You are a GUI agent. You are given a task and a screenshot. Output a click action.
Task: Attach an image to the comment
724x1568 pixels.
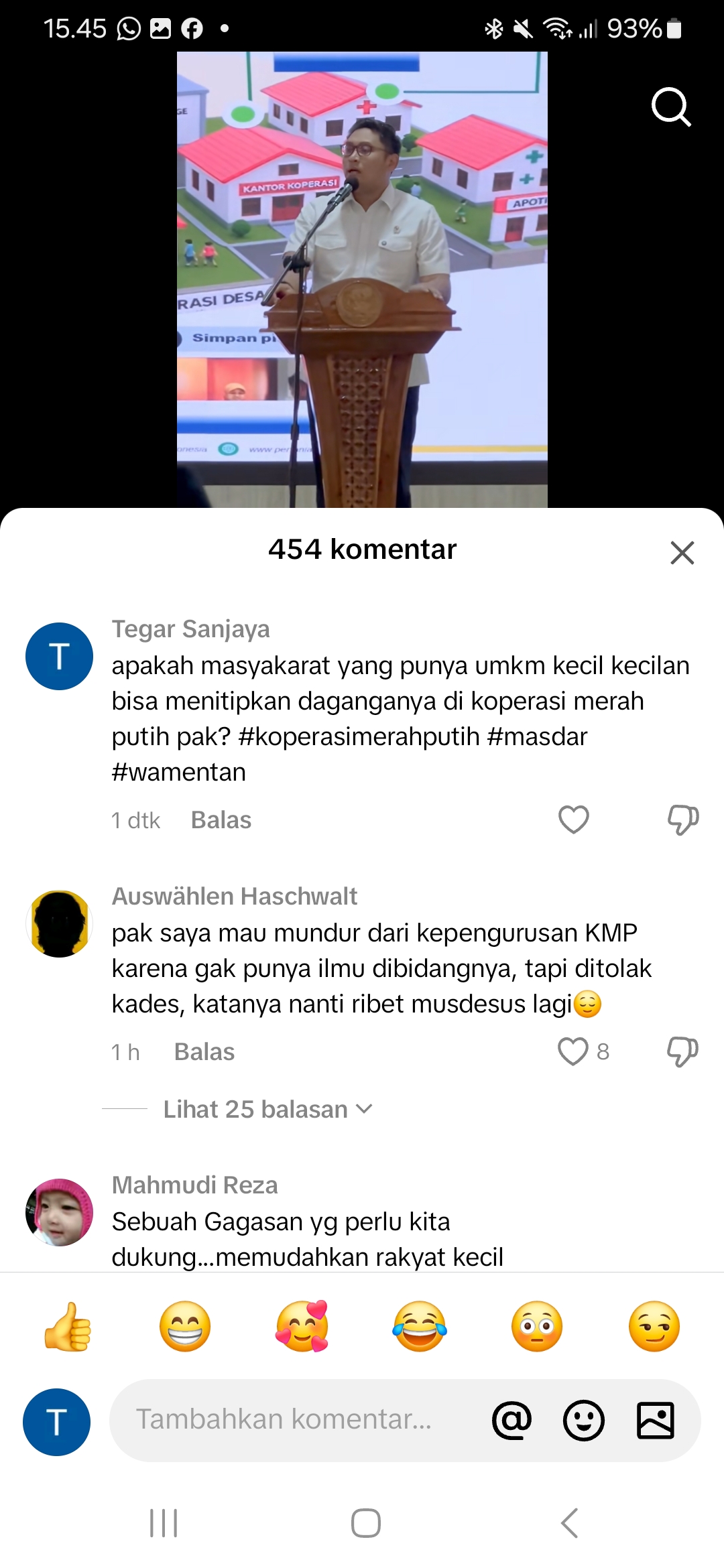tap(656, 1420)
